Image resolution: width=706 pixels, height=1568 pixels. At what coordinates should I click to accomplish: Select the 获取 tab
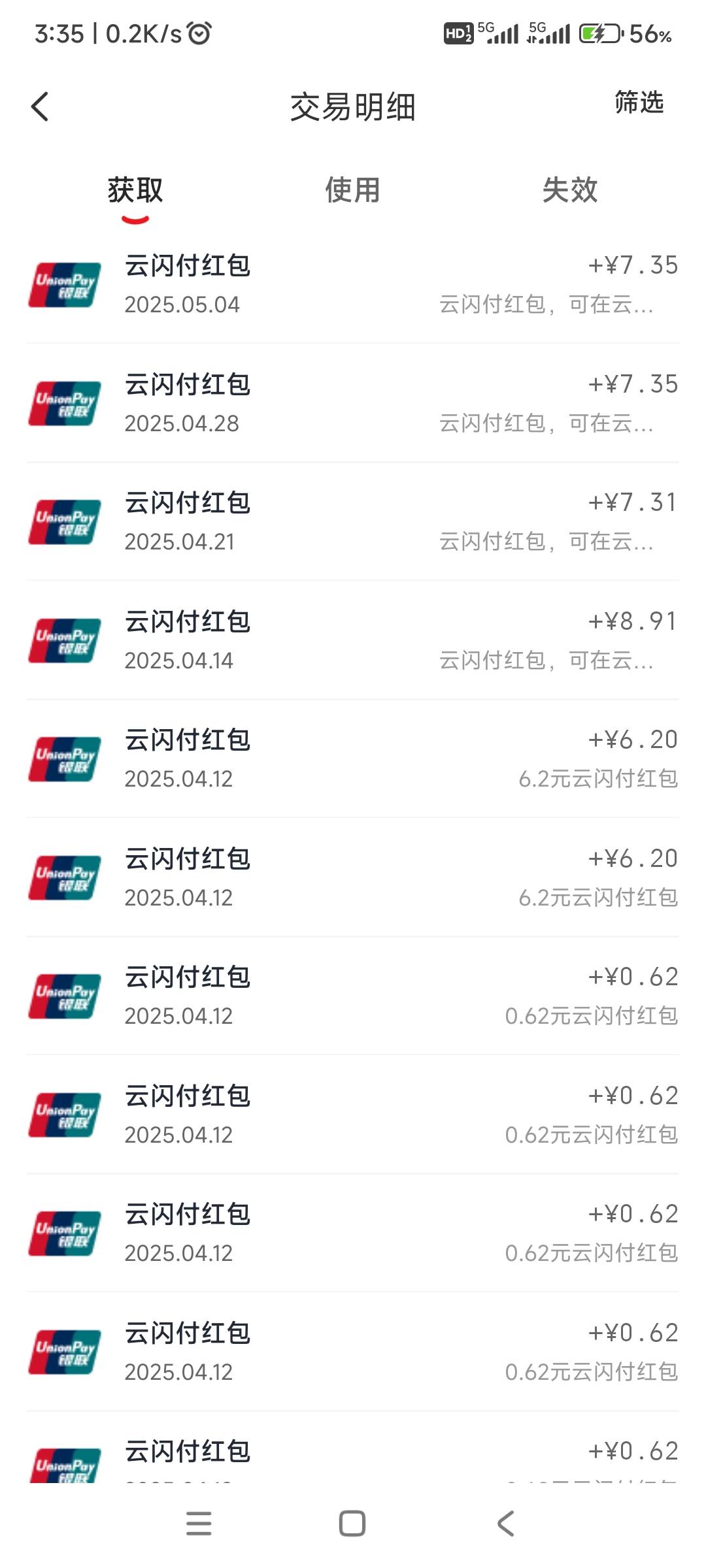click(x=135, y=189)
